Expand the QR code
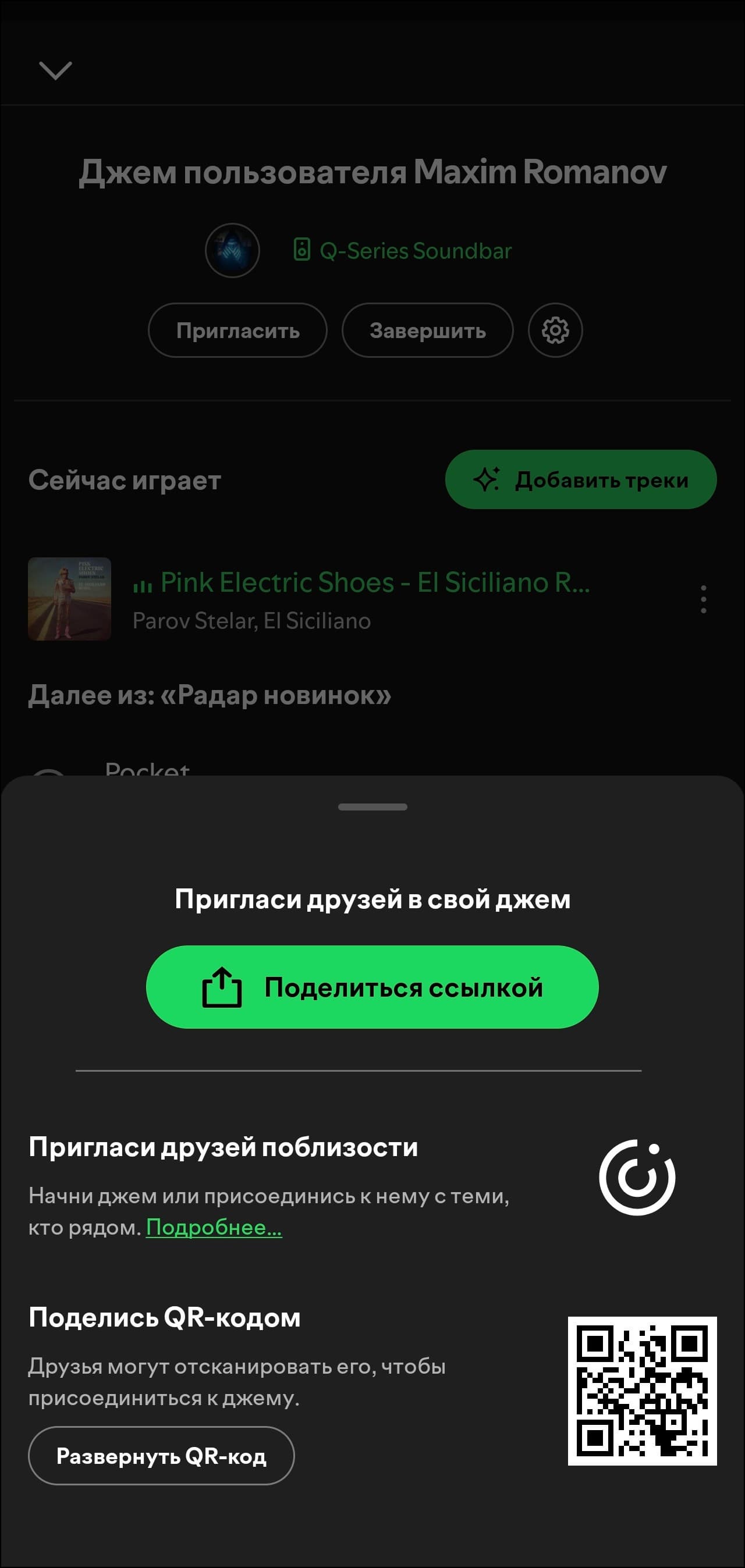This screenshot has height=1568, width=745. [x=161, y=1455]
